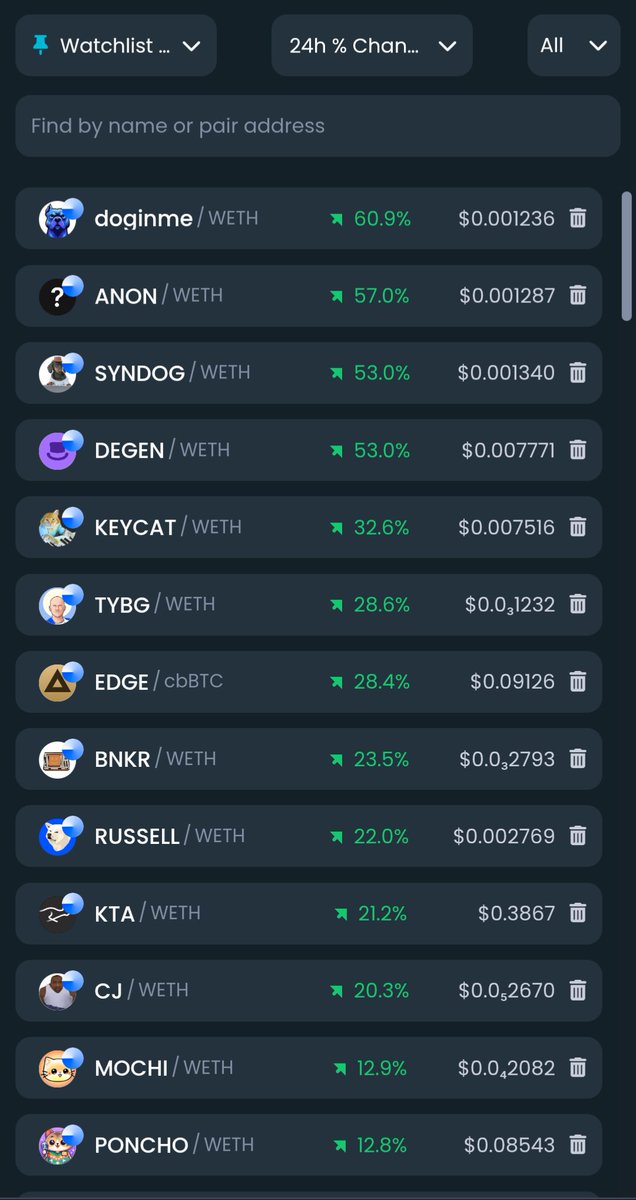Open the All filter dropdown
This screenshot has height=1200, width=636.
(574, 45)
